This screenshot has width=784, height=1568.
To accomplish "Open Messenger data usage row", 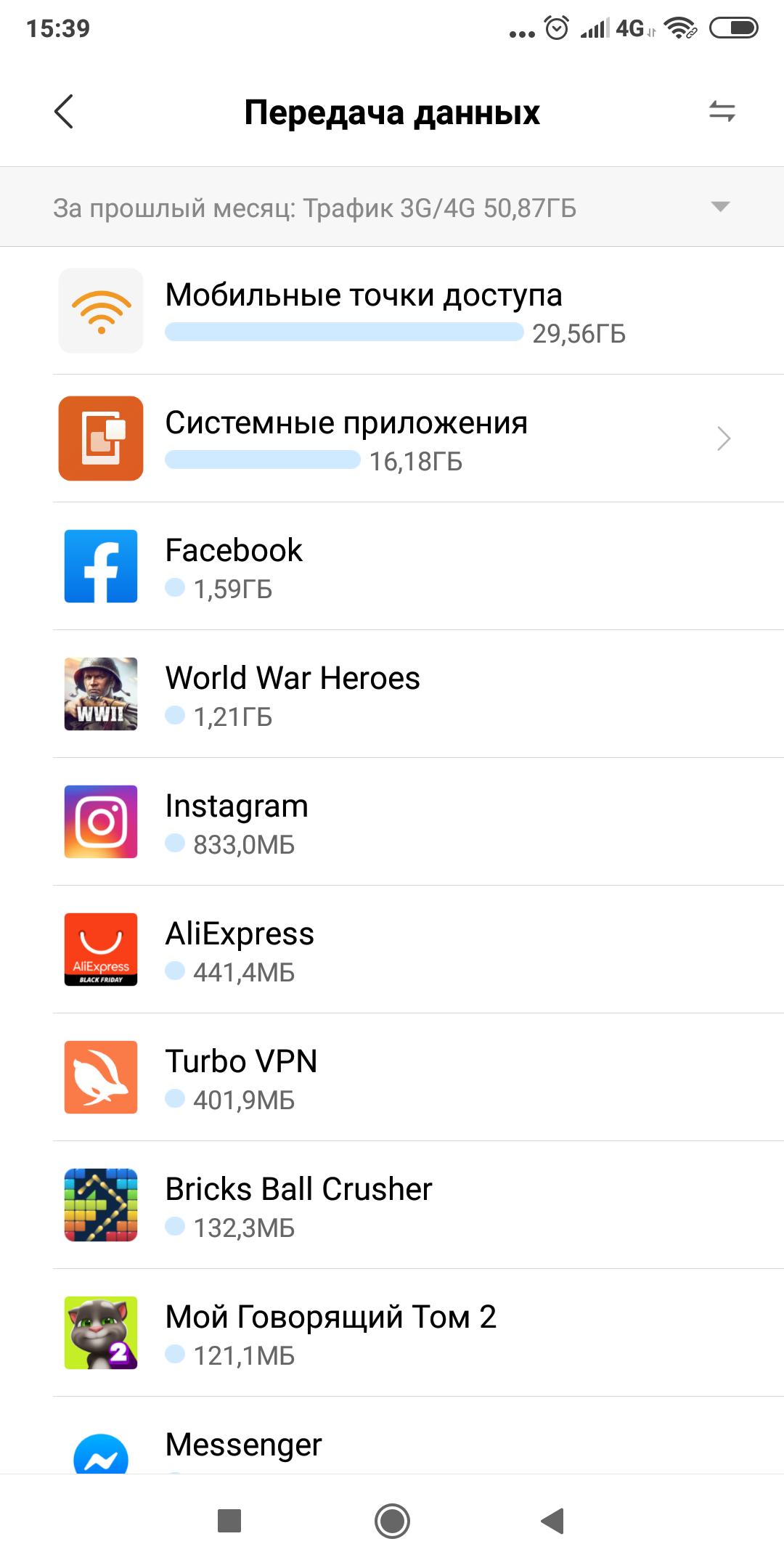I will [x=392, y=1436].
